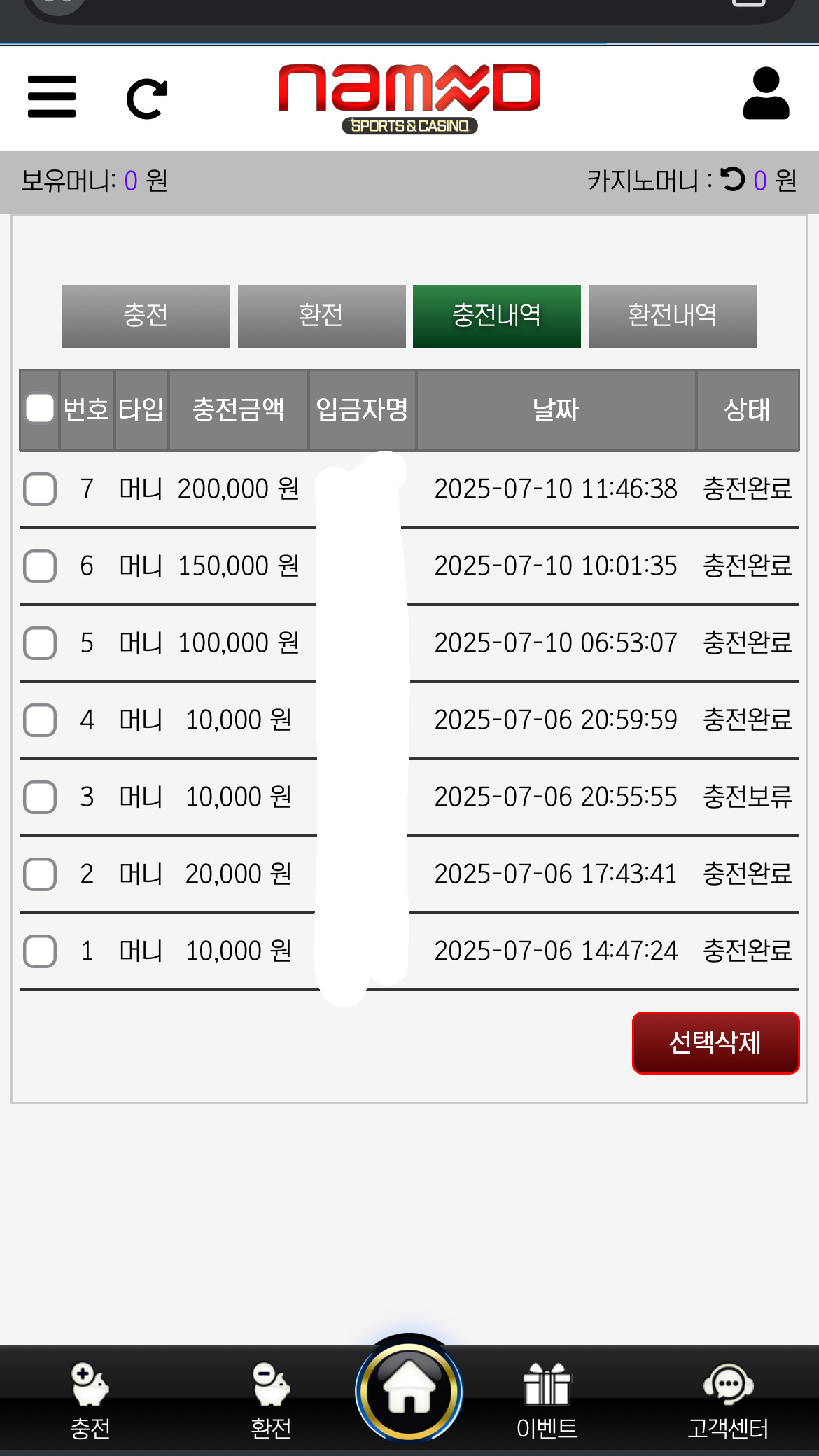Check the box for row 7

(40, 489)
